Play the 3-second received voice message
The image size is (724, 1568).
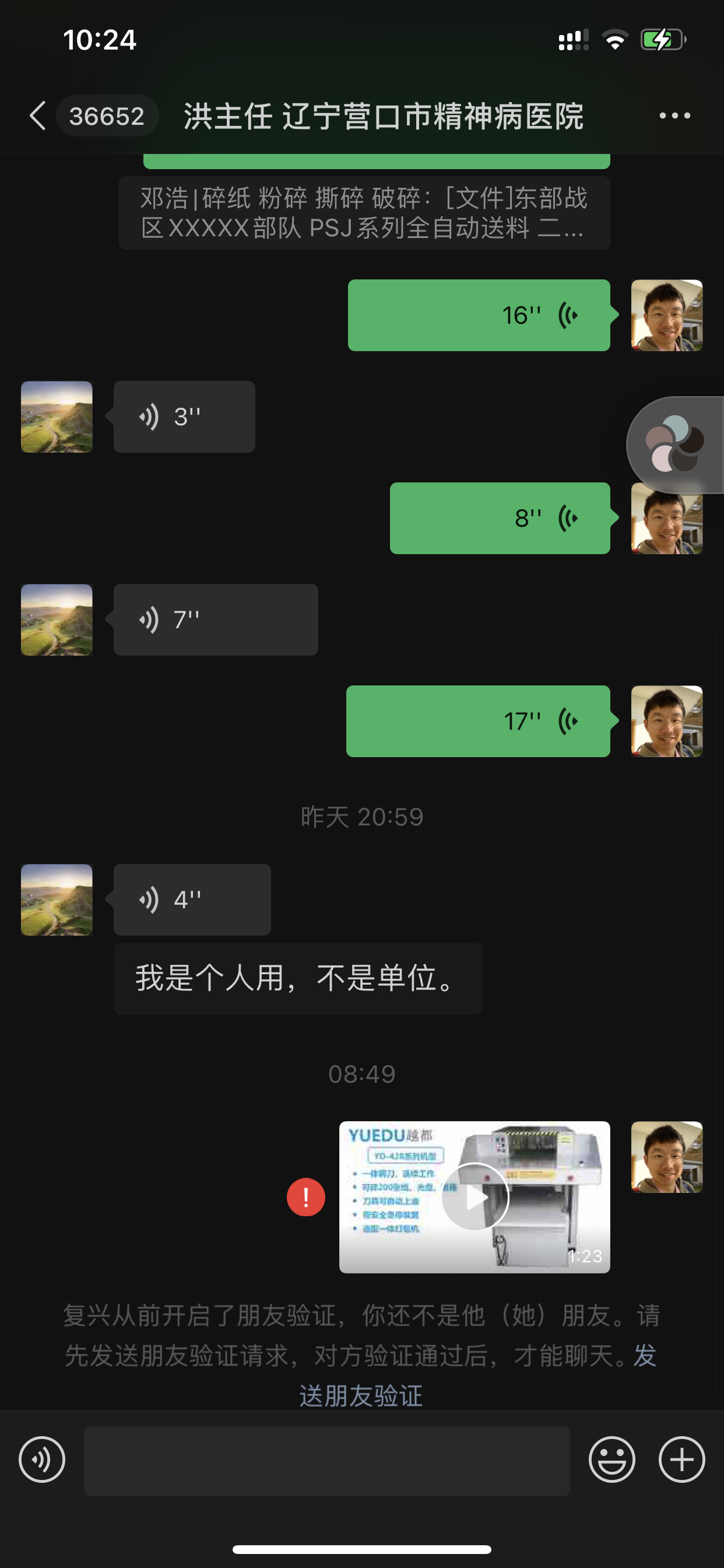pyautogui.click(x=184, y=417)
